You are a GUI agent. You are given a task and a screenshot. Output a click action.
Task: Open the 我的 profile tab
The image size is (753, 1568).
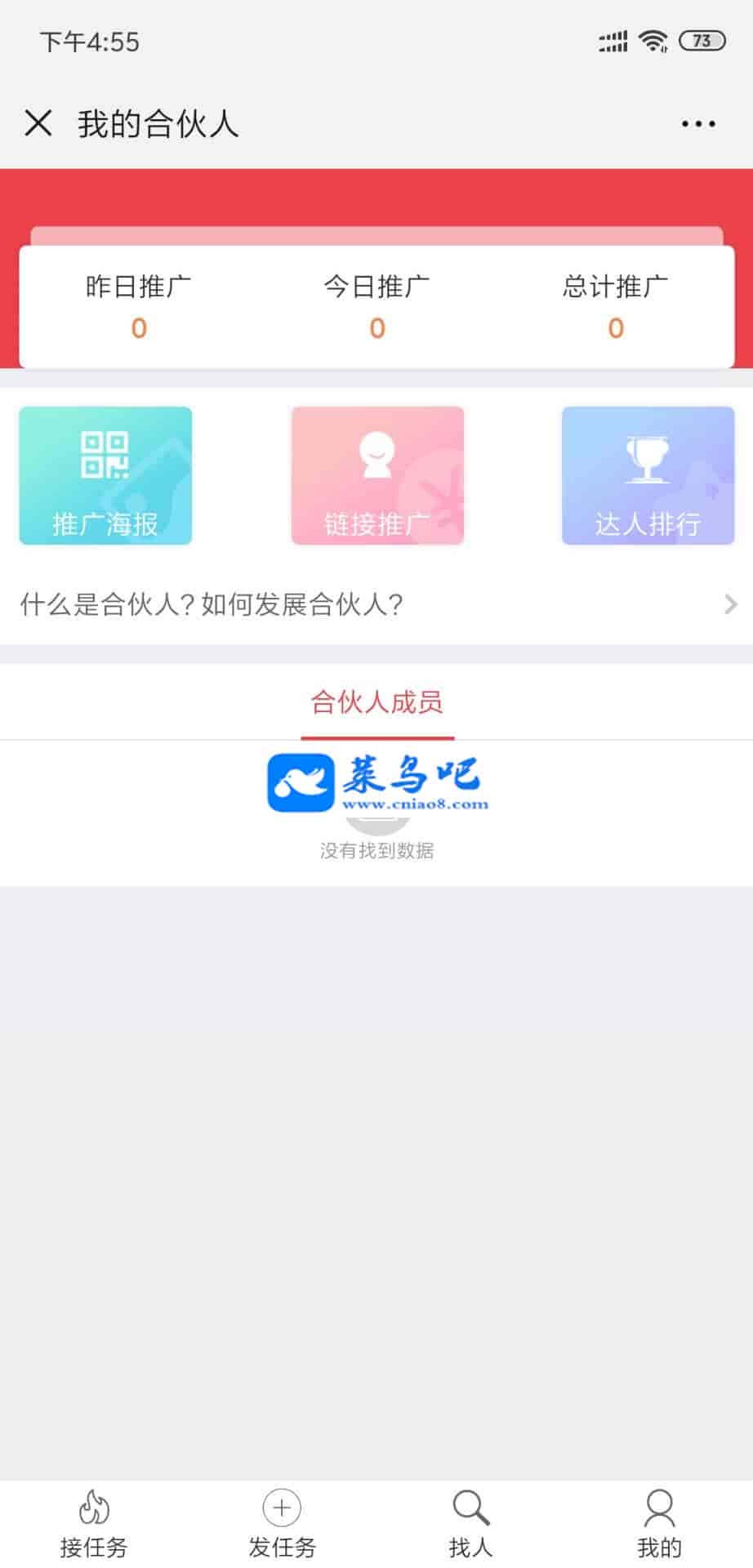(659, 1523)
